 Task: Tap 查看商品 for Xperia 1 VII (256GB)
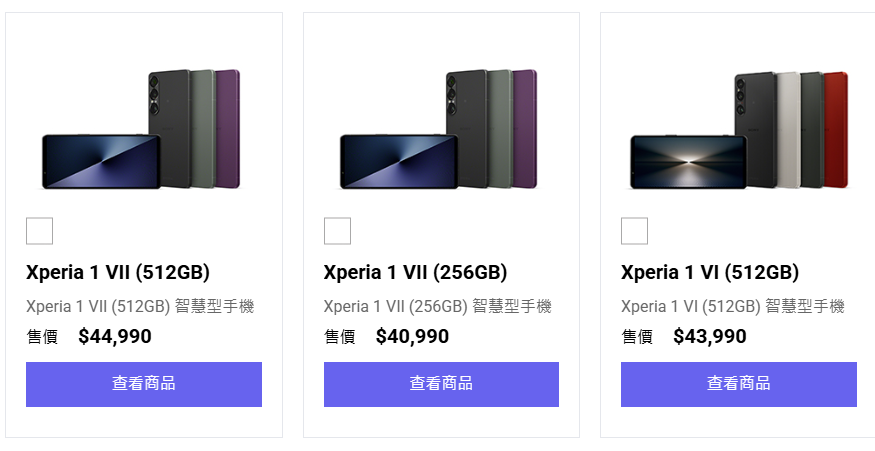pos(441,384)
